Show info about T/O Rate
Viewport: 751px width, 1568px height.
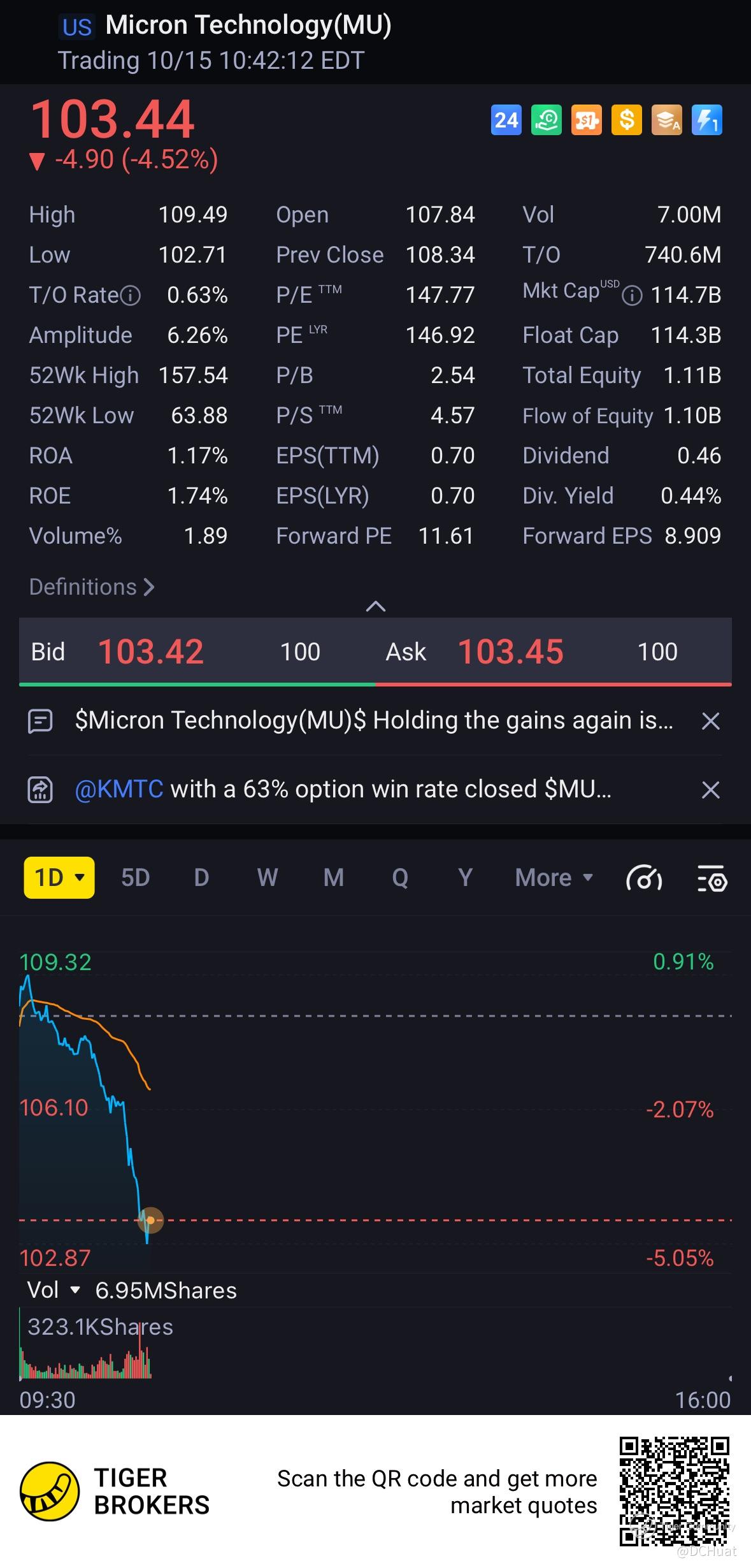tap(131, 295)
